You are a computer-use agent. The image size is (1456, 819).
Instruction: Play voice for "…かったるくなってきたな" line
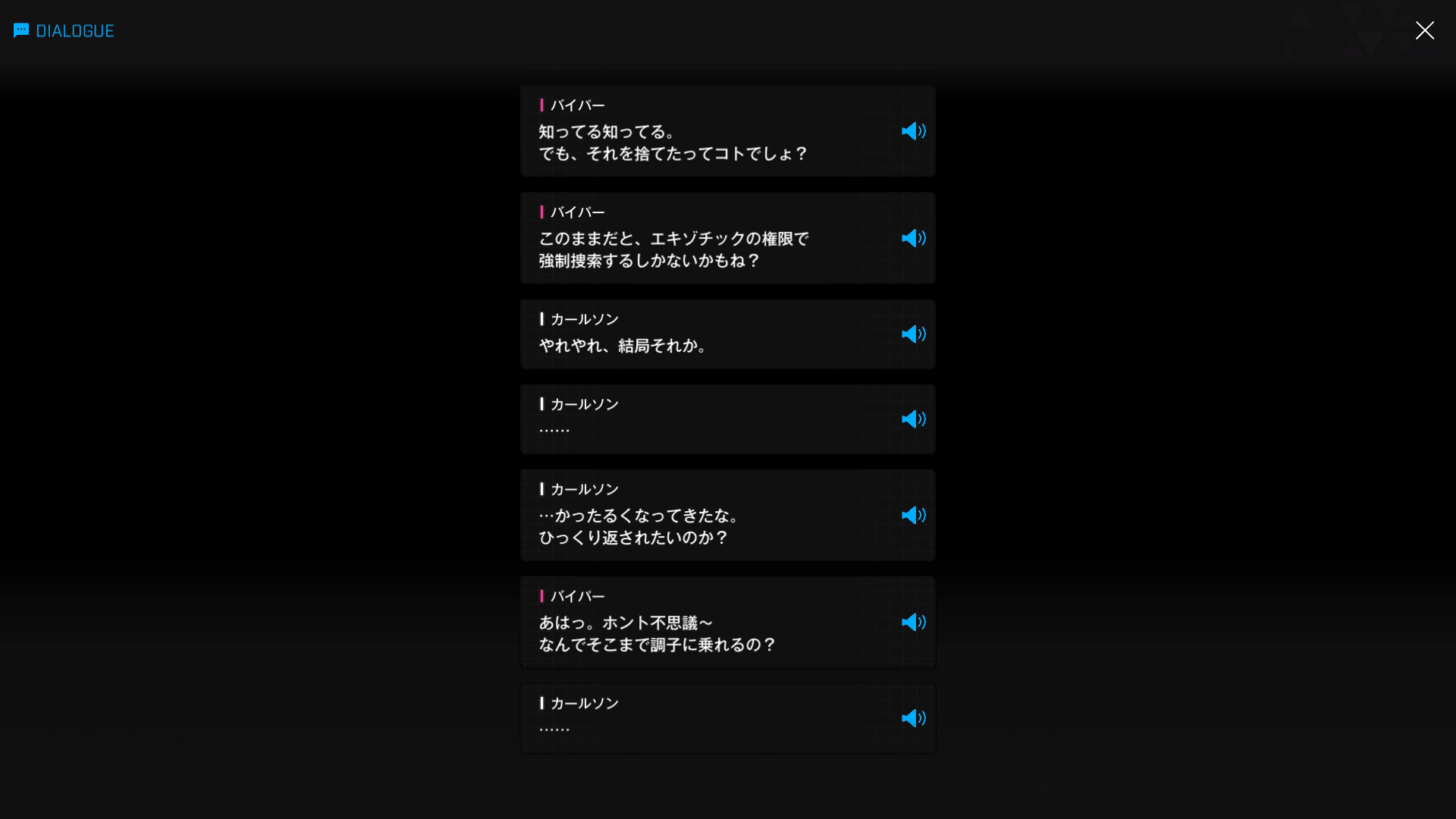click(913, 516)
